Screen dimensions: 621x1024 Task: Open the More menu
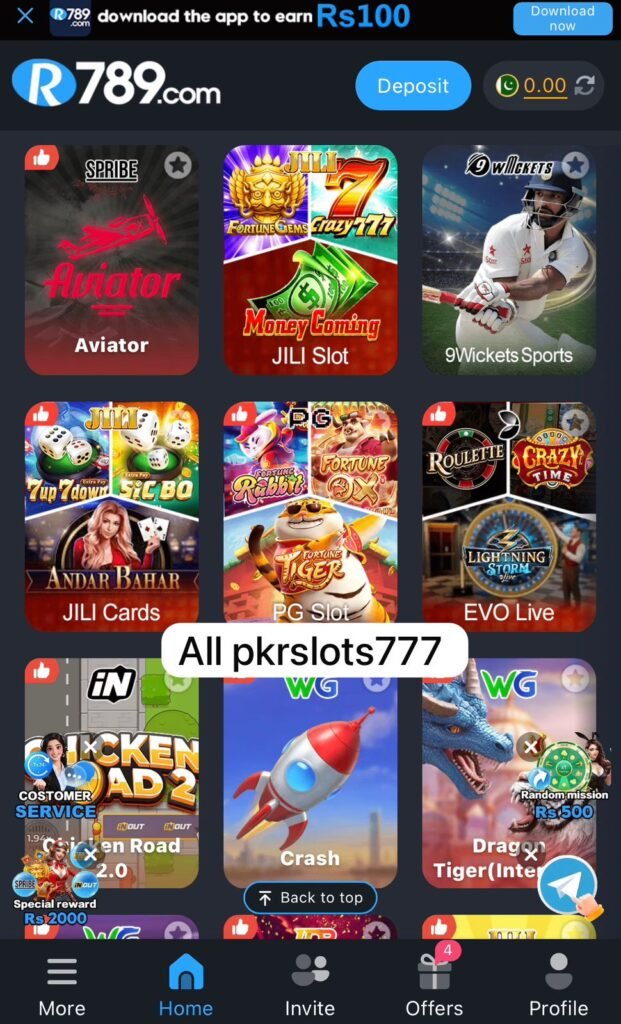click(x=62, y=984)
